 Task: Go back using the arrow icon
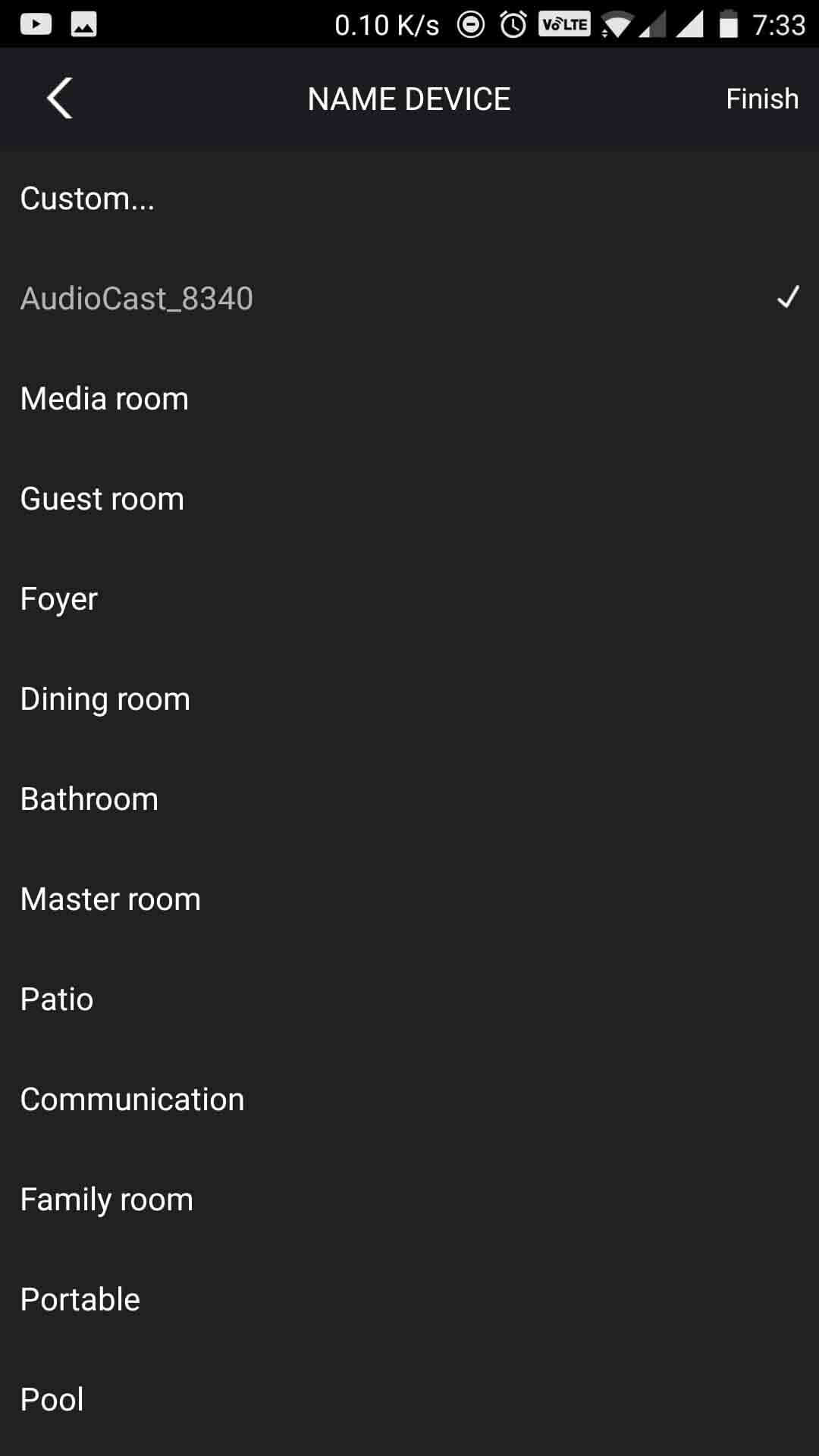click(59, 99)
